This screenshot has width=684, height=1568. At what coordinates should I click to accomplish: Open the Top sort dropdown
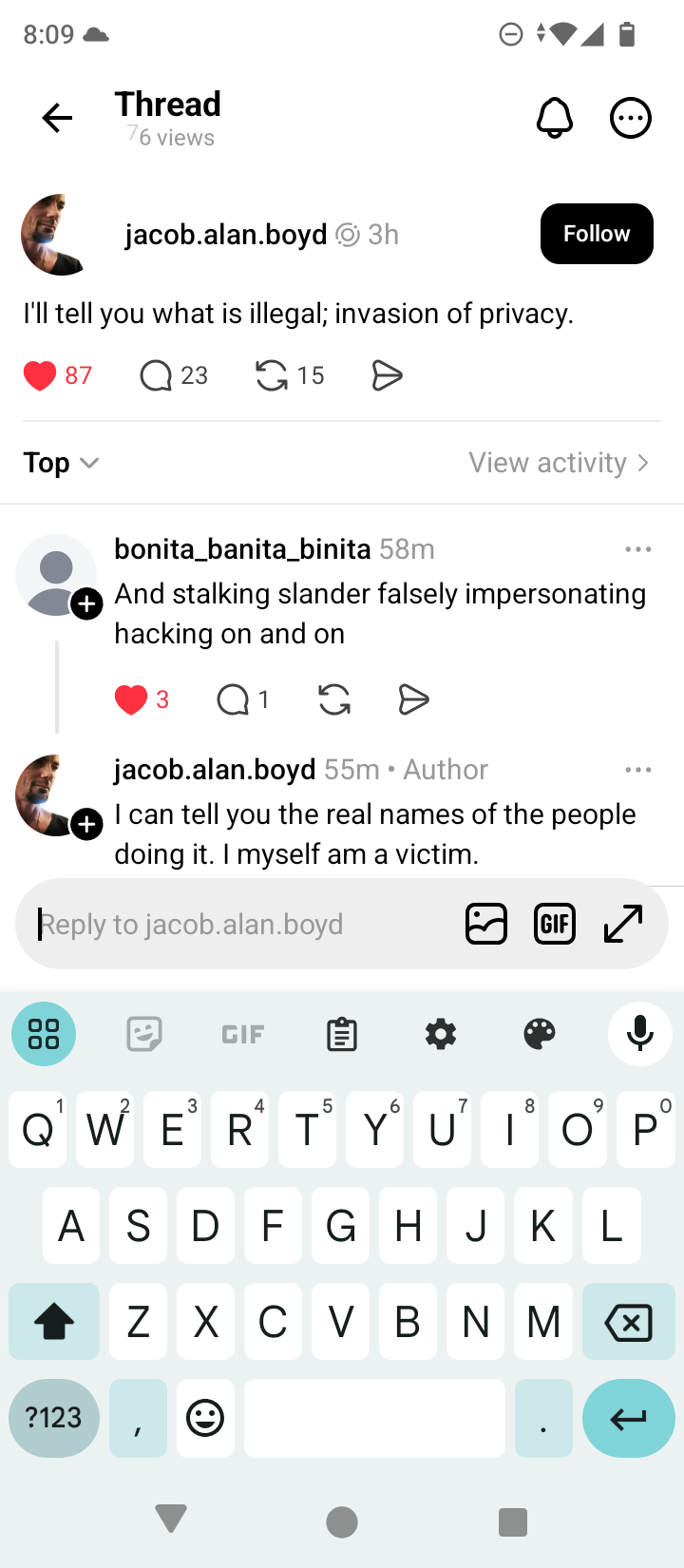(61, 463)
